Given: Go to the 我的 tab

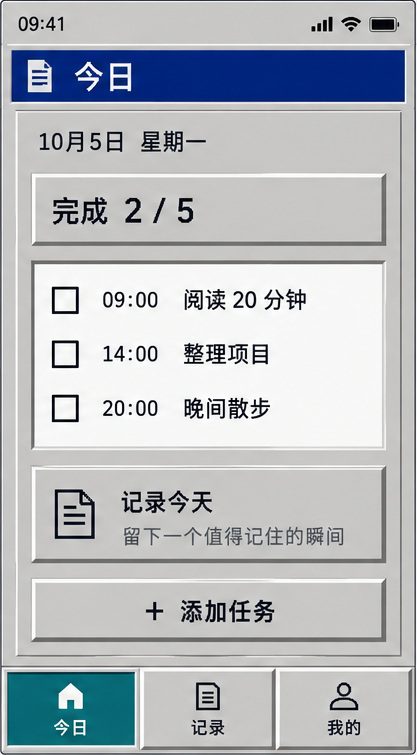Looking at the screenshot, I should [x=344, y=708].
